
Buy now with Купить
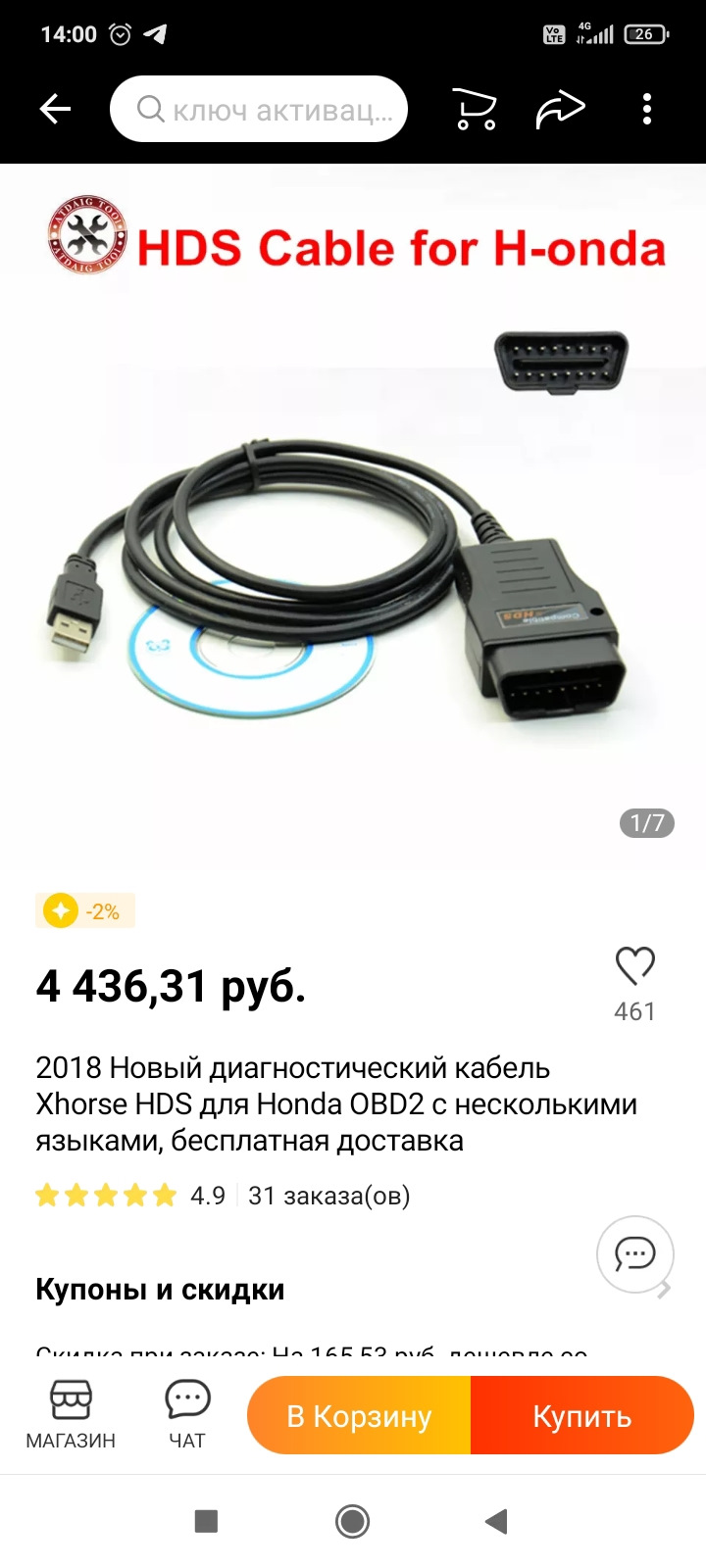(x=582, y=1416)
